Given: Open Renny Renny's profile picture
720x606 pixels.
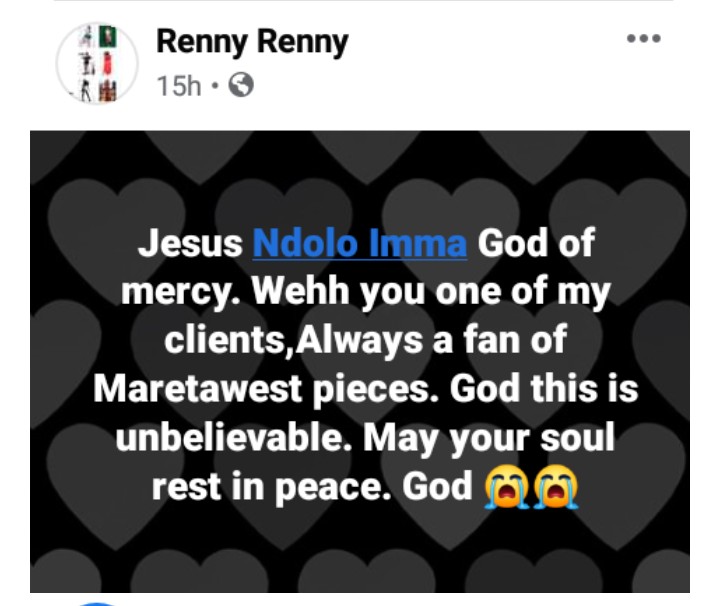Looking at the screenshot, I should (96, 62).
